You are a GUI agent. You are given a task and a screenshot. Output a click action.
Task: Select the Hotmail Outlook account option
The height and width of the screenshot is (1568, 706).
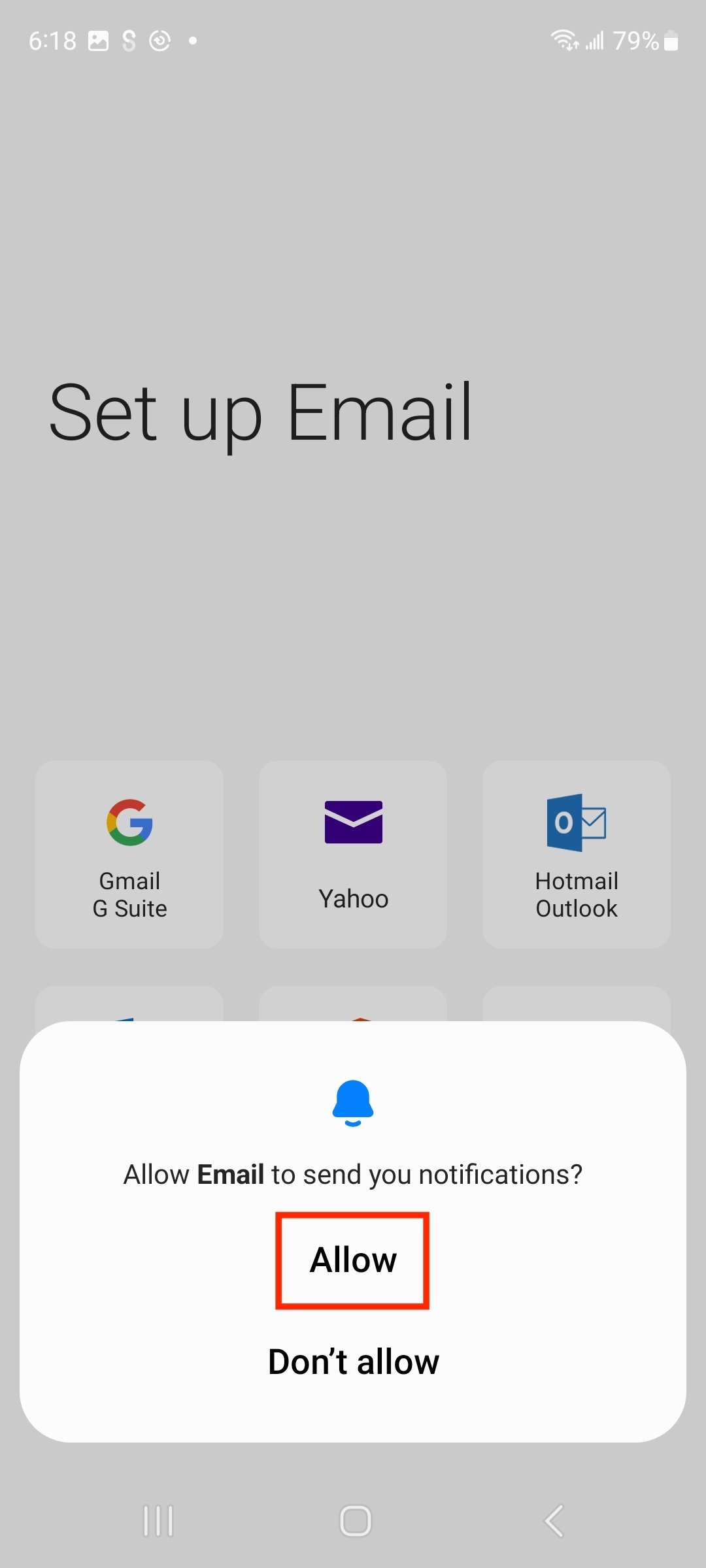coord(577,854)
